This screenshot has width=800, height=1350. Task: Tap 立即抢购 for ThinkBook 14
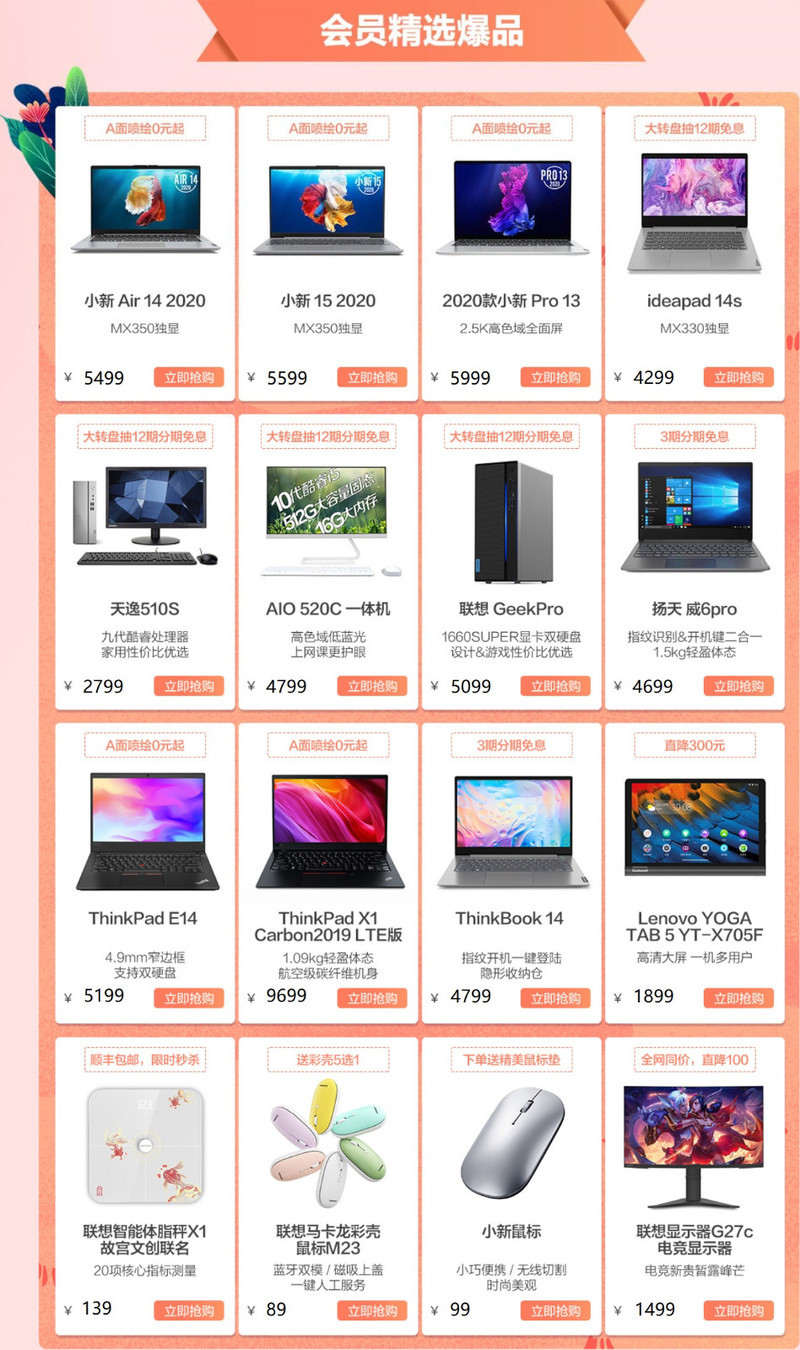[555, 998]
